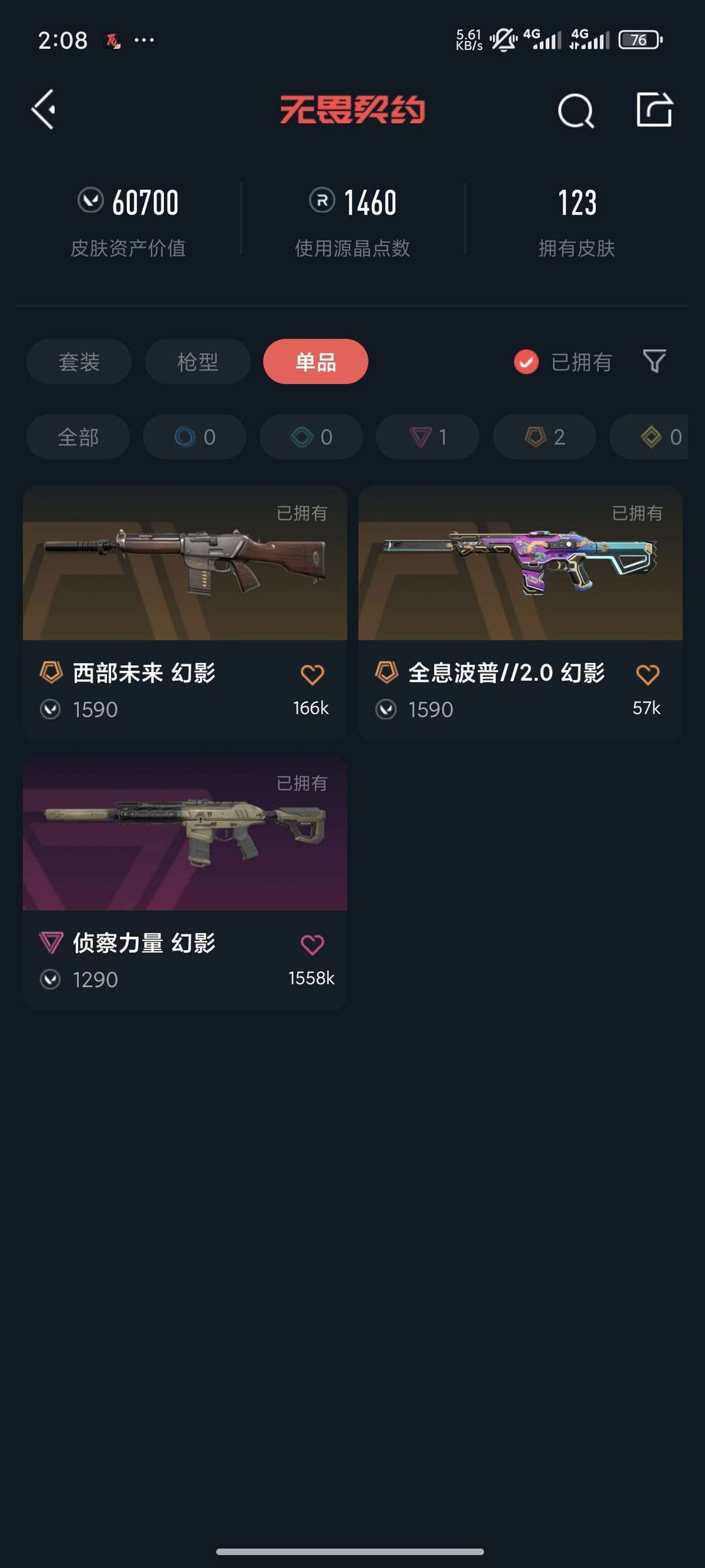Image resolution: width=705 pixels, height=1568 pixels.
Task: Like the 侦察力量 幻影 skin
Action: (312, 945)
